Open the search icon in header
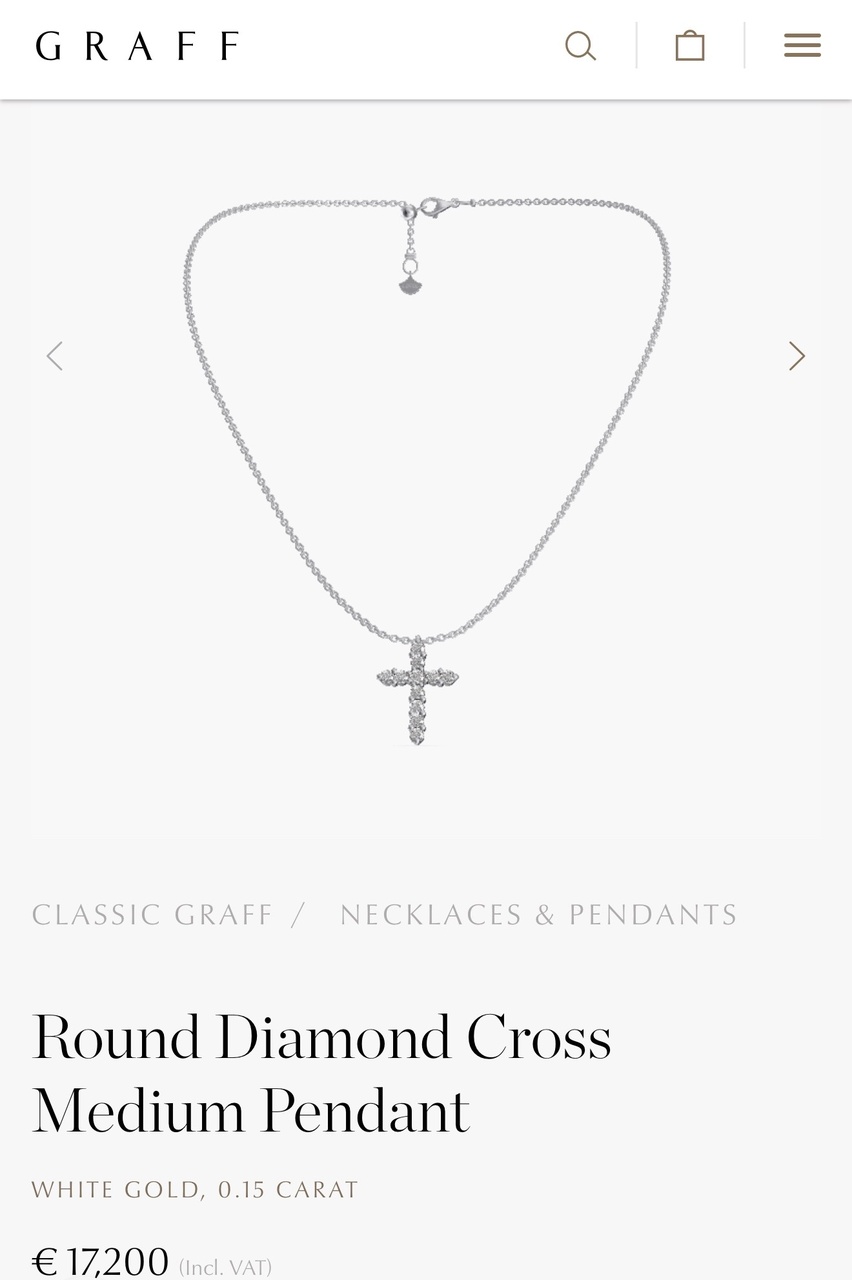This screenshot has width=852, height=1280. click(x=580, y=46)
